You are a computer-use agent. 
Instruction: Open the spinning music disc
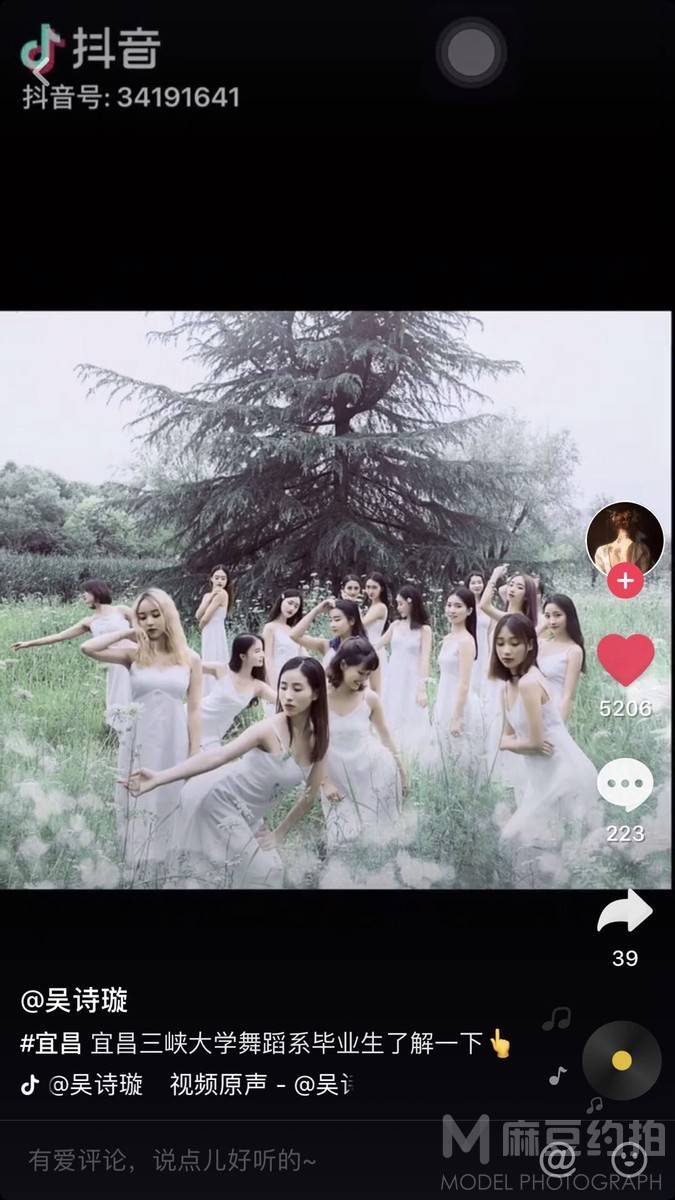621,1060
